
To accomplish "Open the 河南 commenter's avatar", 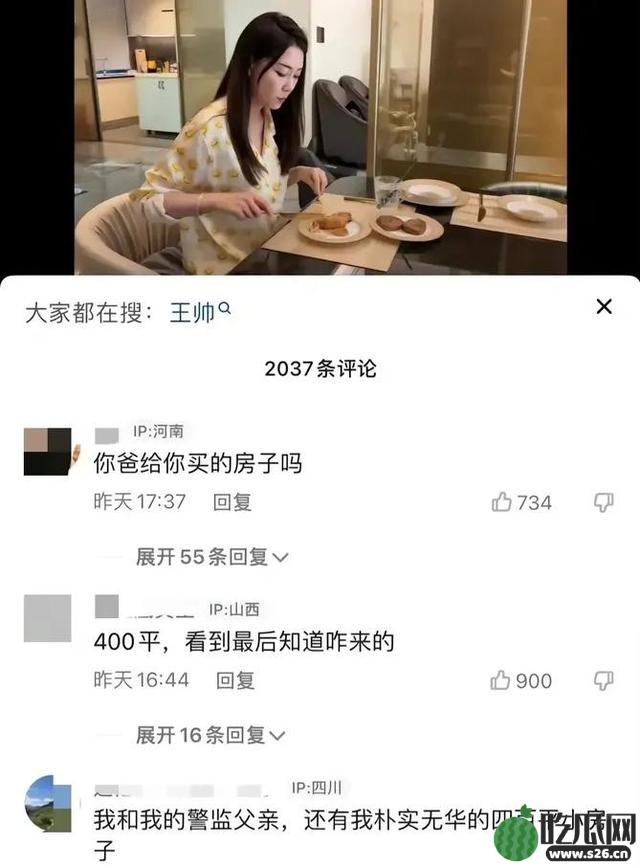I will point(48,451).
